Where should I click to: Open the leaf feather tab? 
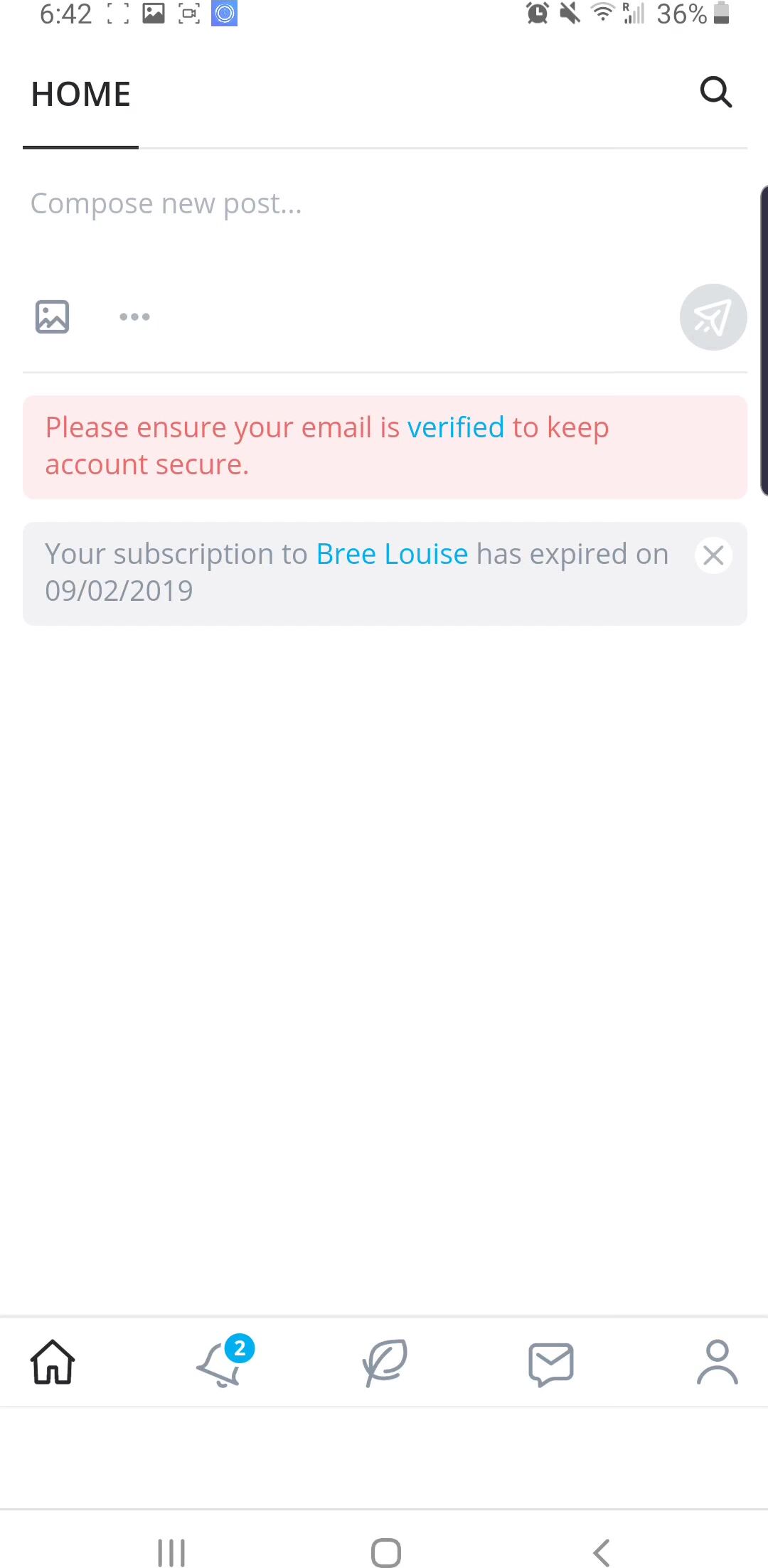(385, 1363)
